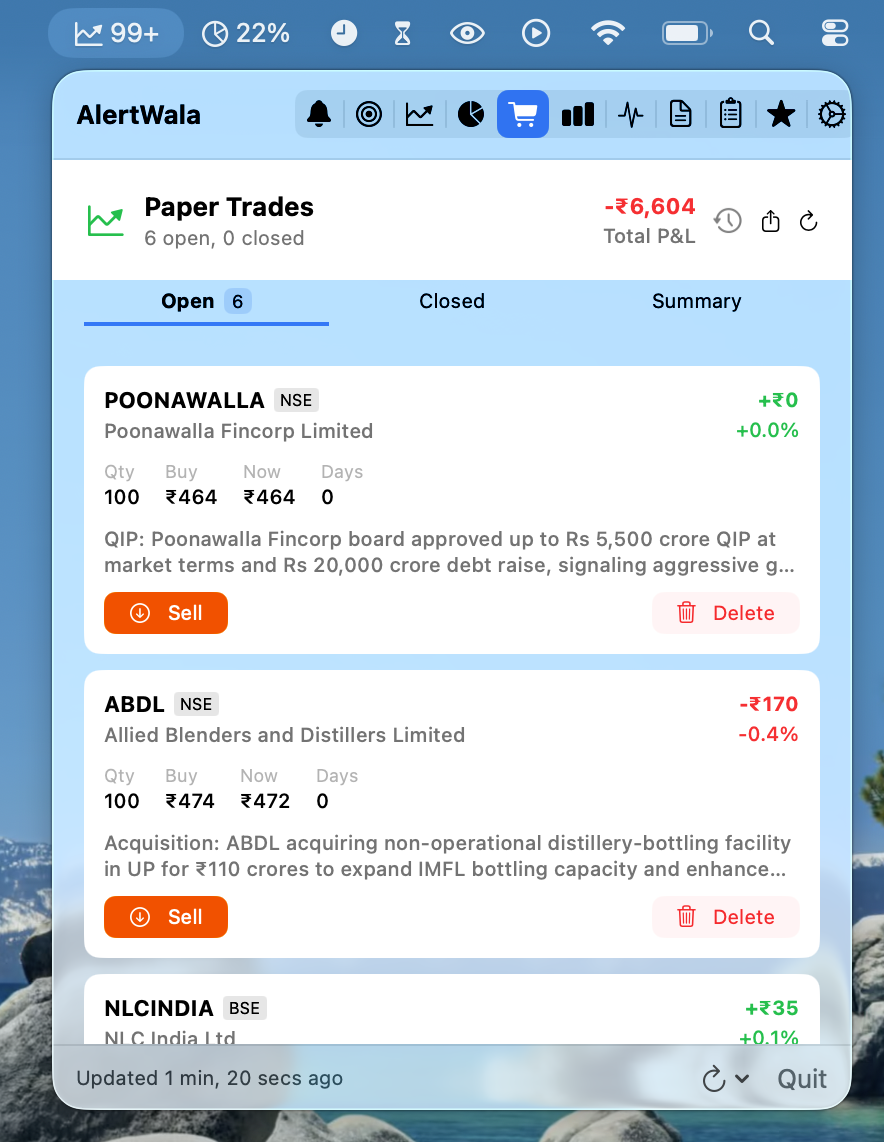Share Paper Trades using share icon
This screenshot has height=1142, width=884.
770,221
